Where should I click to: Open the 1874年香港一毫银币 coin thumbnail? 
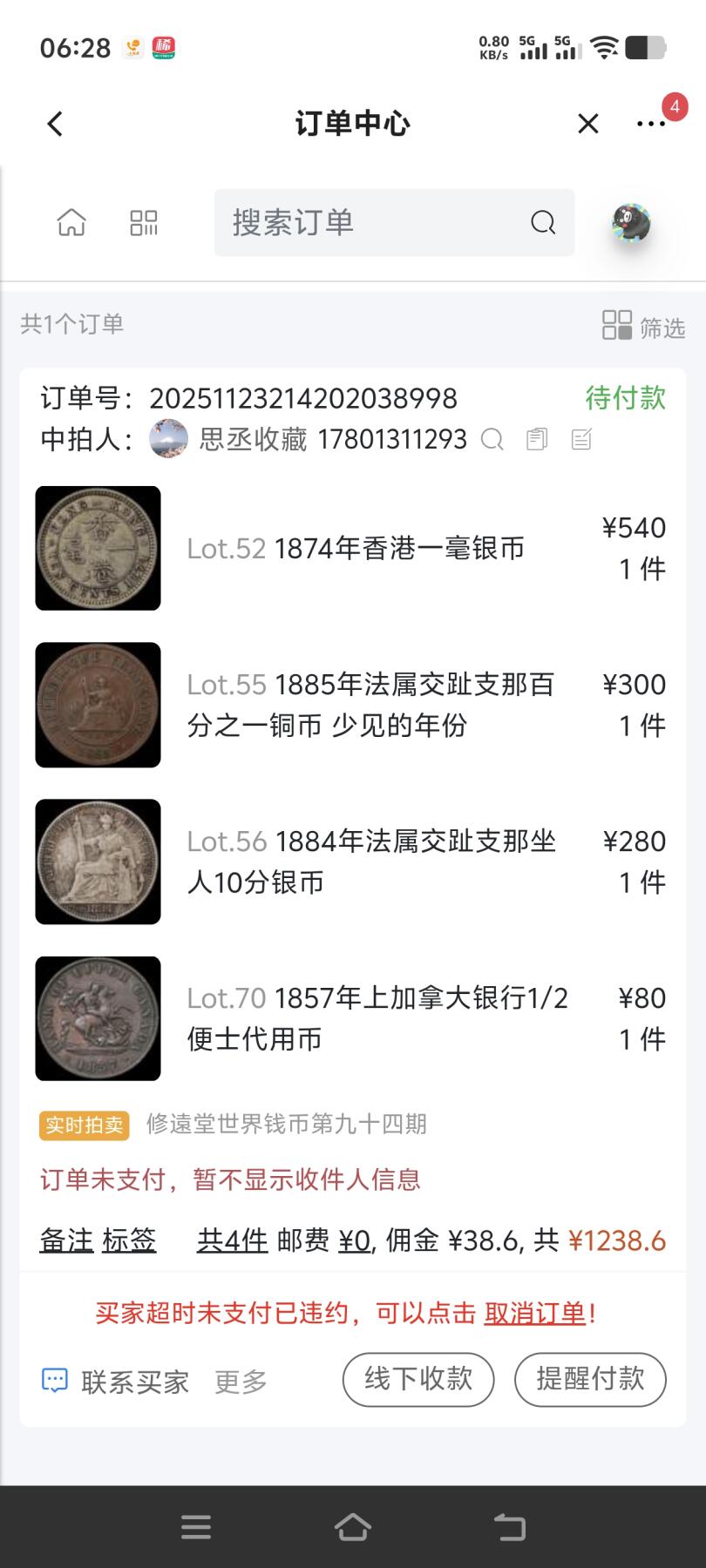(x=98, y=548)
